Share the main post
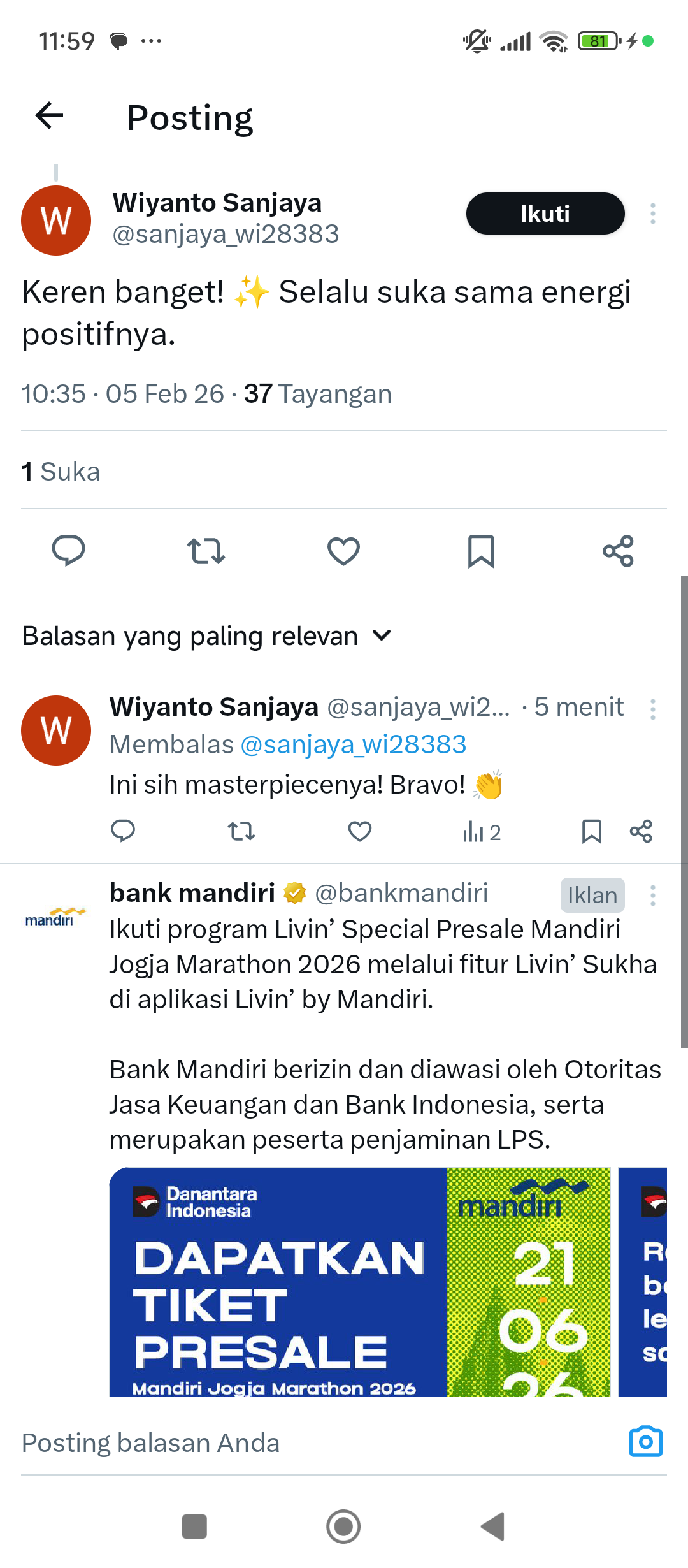The width and height of the screenshot is (688, 1568). (618, 551)
